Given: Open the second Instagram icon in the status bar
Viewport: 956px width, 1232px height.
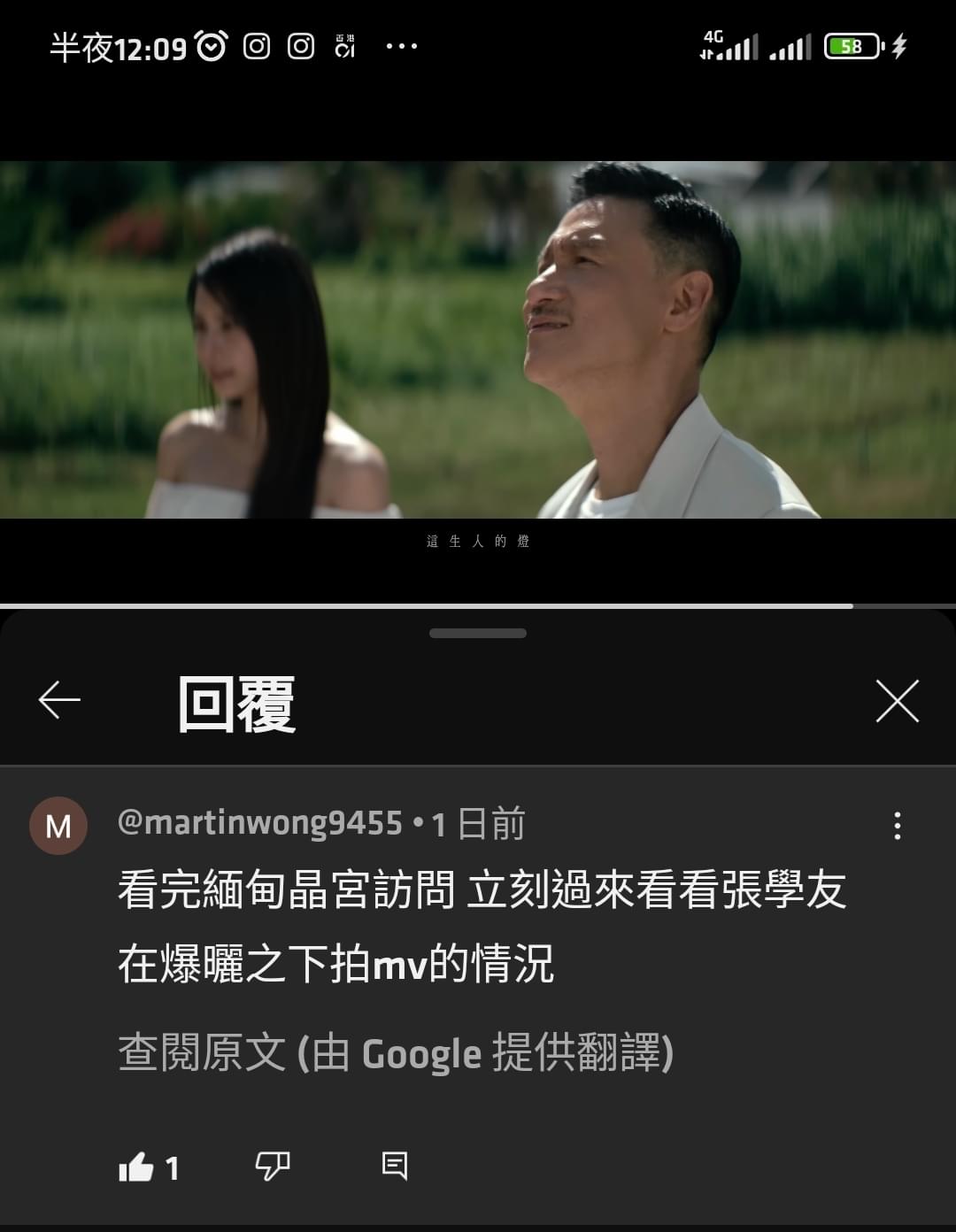Looking at the screenshot, I should 301,44.
